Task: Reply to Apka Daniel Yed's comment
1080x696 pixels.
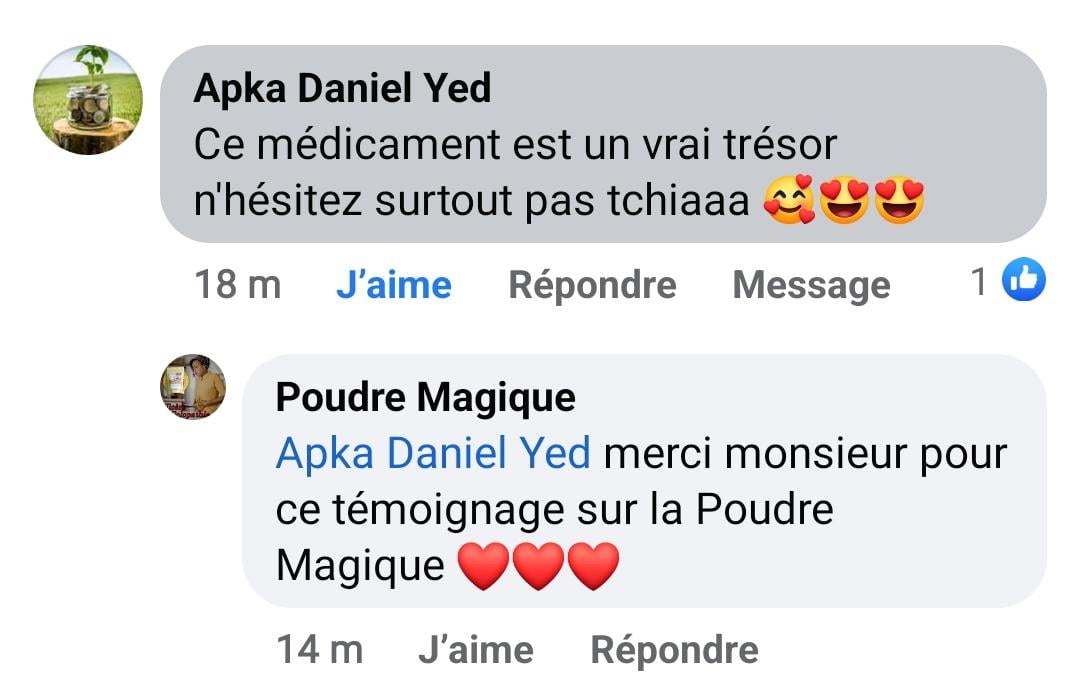Action: pos(592,285)
